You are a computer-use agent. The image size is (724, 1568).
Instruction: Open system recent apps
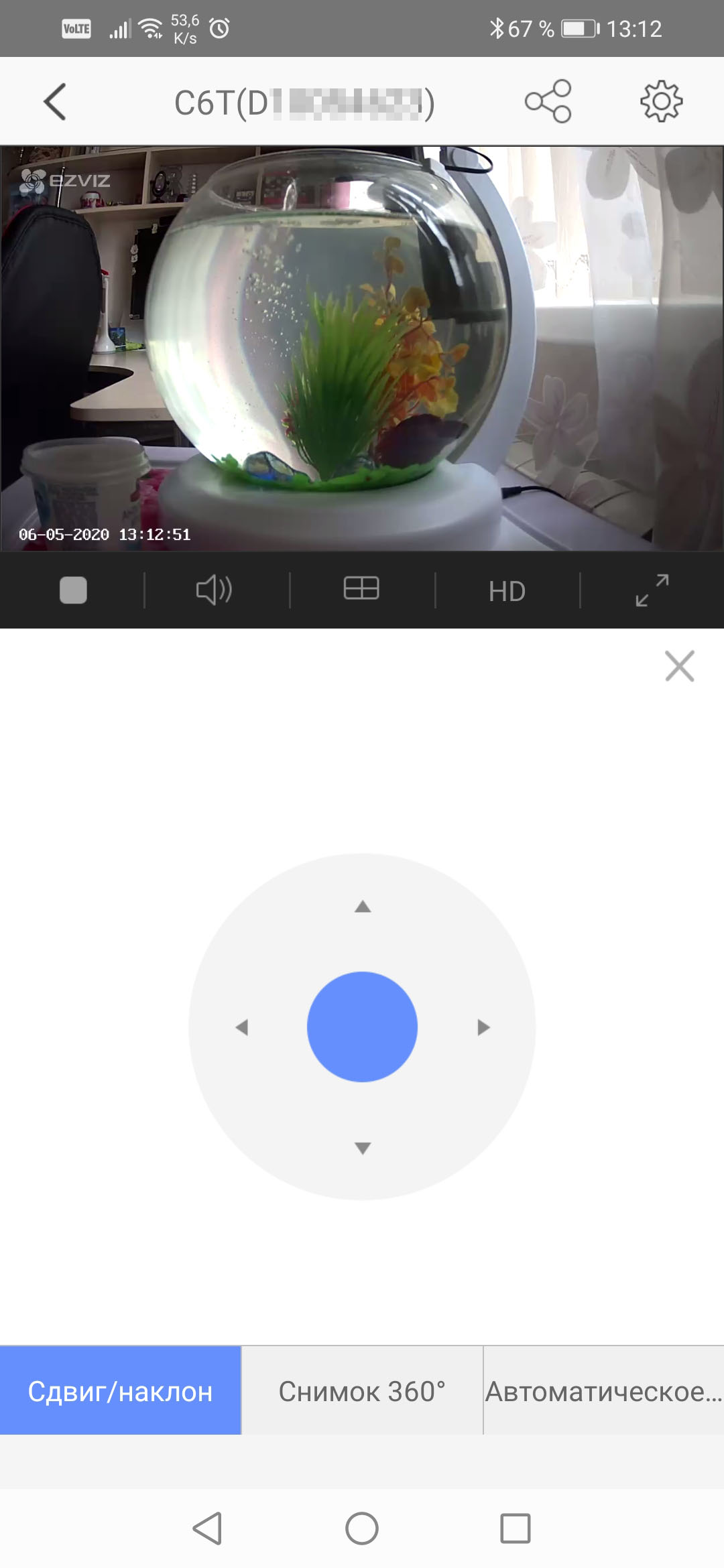(x=516, y=1528)
